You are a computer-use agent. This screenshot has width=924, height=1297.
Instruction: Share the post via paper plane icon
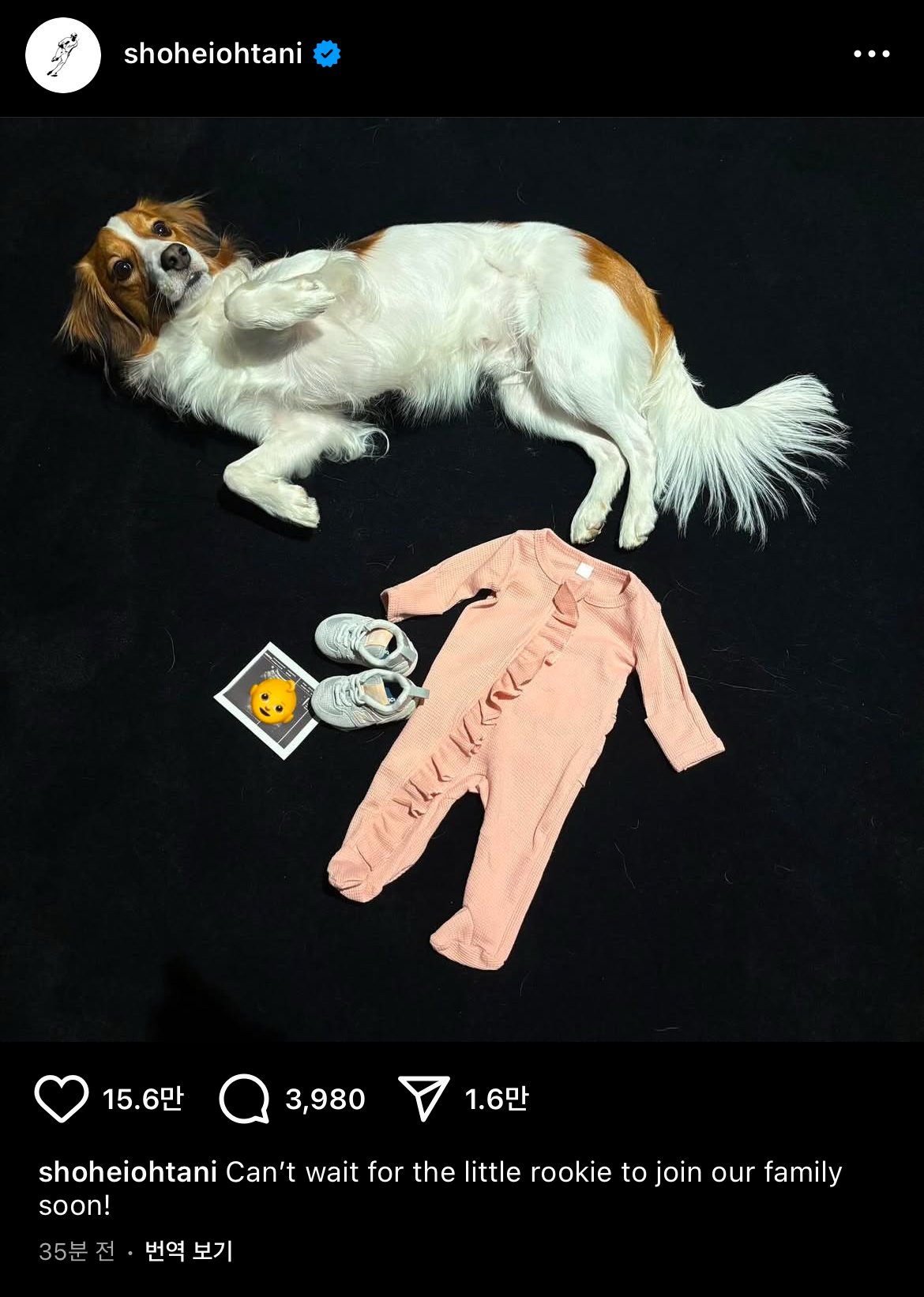click(x=424, y=1098)
